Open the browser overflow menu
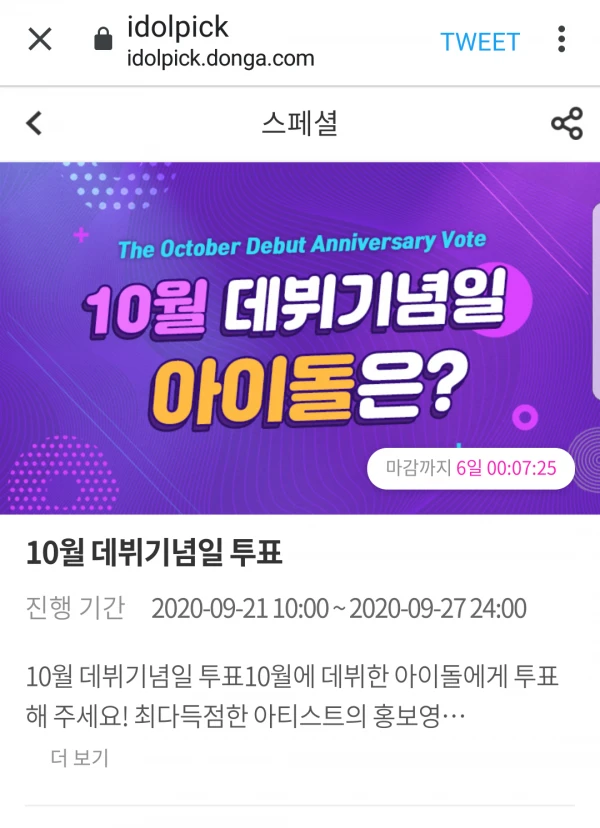 pos(562,41)
